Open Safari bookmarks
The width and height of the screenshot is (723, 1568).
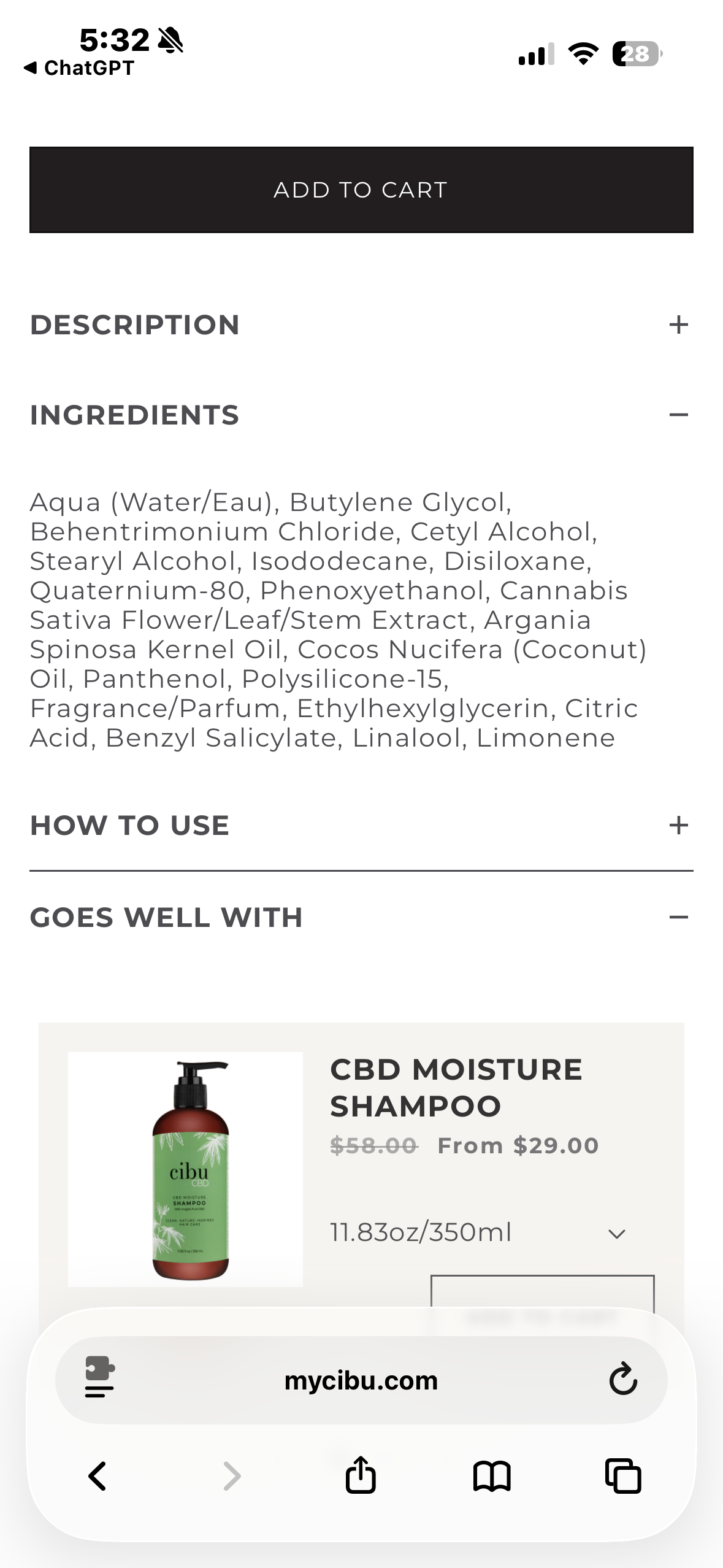point(492,1475)
